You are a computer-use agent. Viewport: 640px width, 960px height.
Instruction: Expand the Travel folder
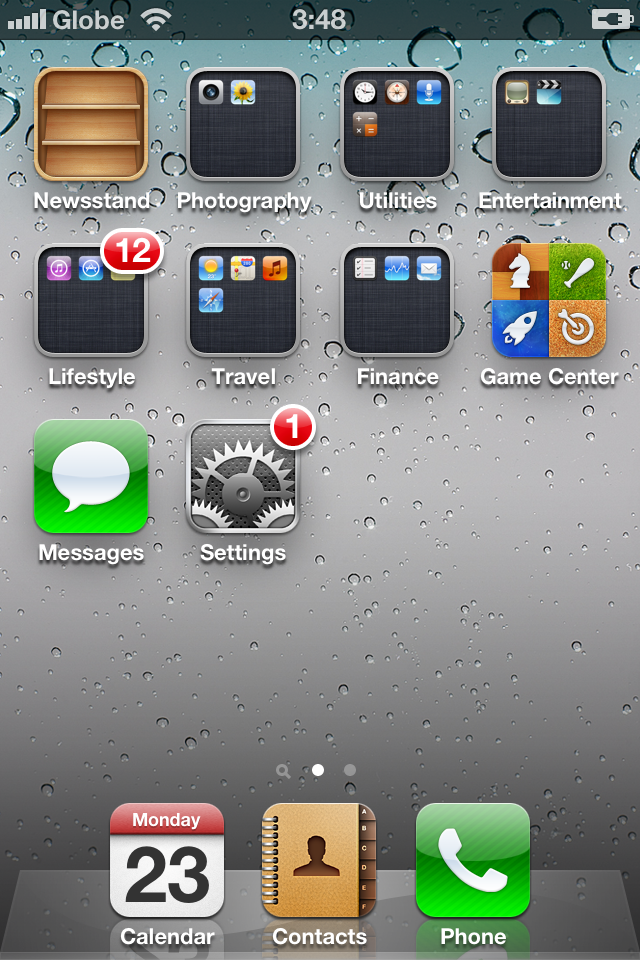pyautogui.click(x=243, y=300)
